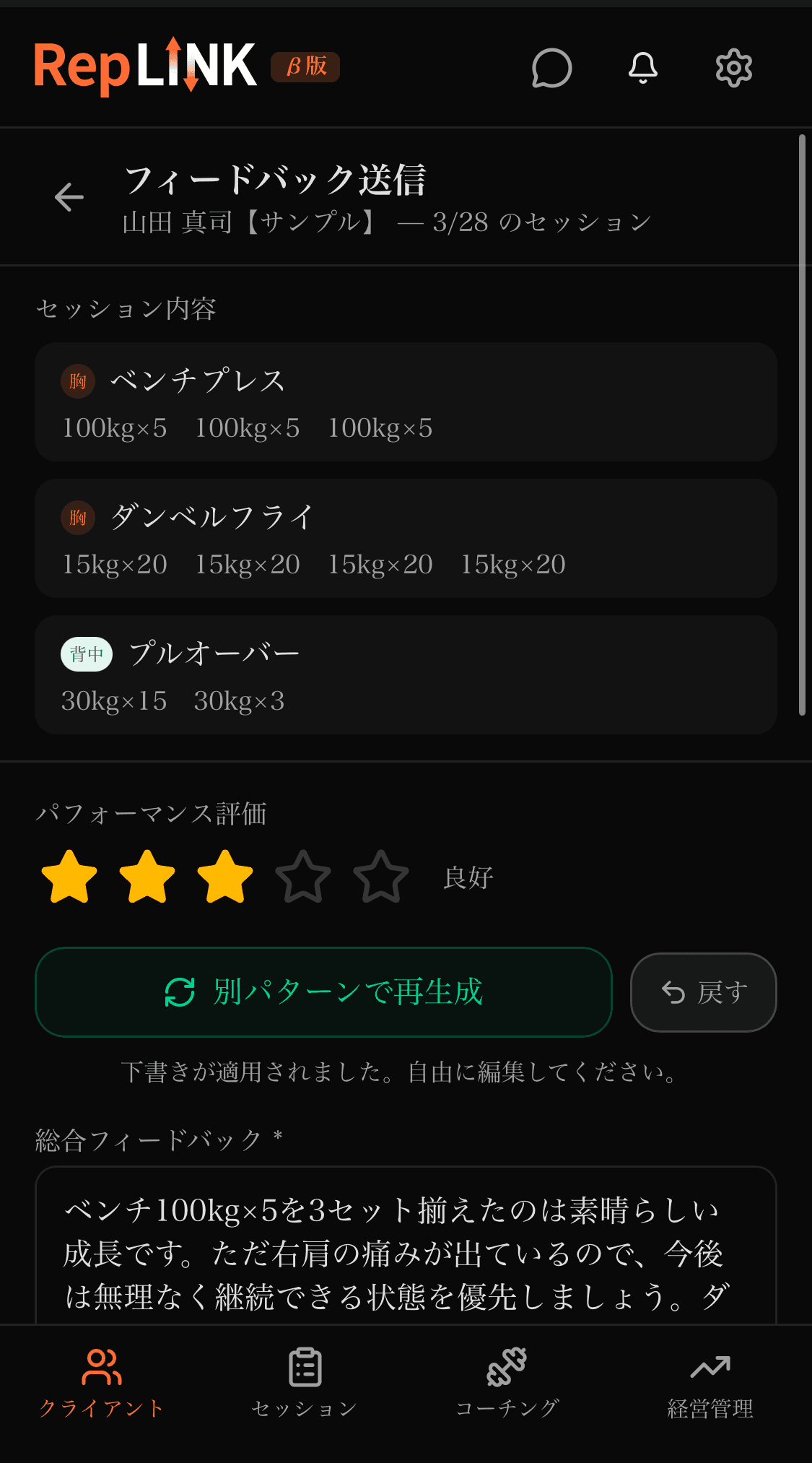Open the notifications bell icon
The height and width of the screenshot is (1463, 812).
click(642, 69)
